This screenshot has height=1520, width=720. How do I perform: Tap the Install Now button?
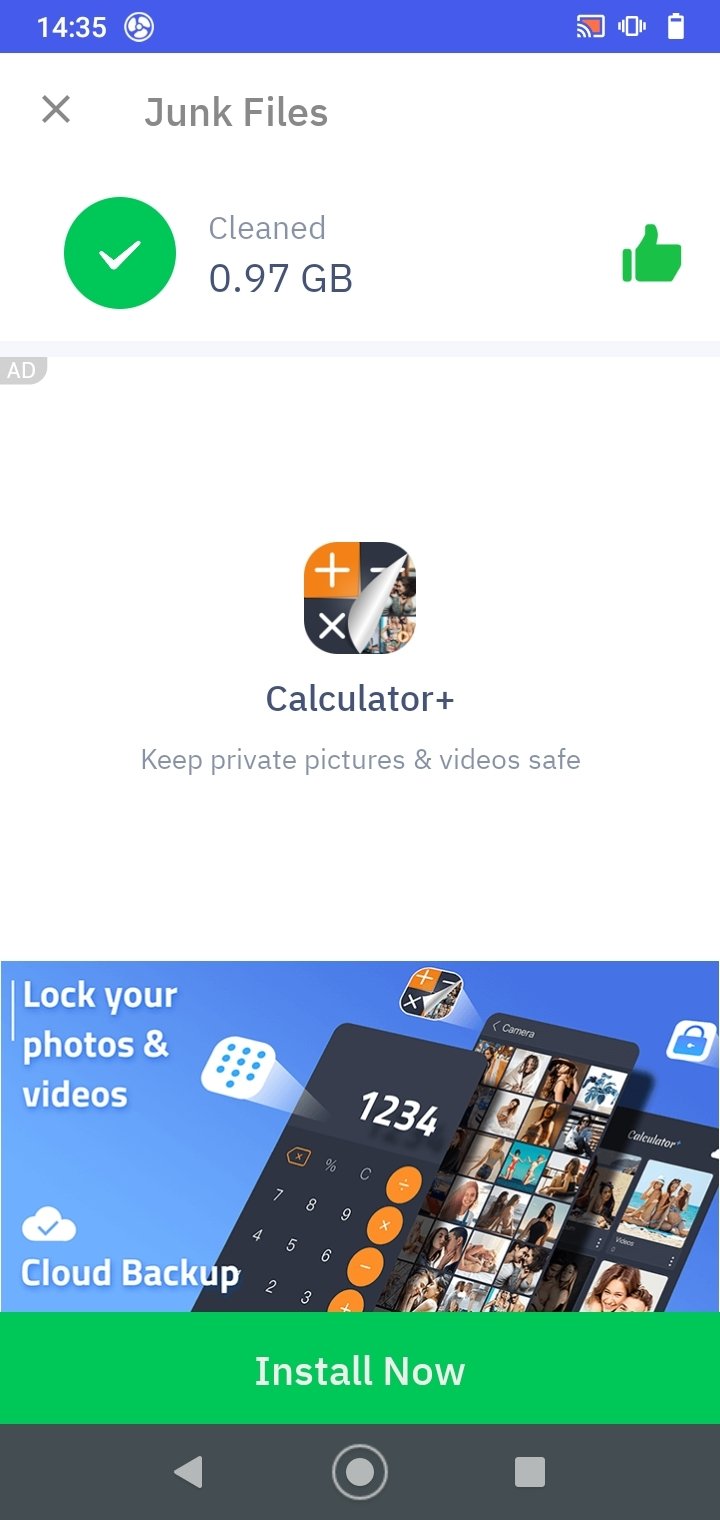pos(360,1370)
